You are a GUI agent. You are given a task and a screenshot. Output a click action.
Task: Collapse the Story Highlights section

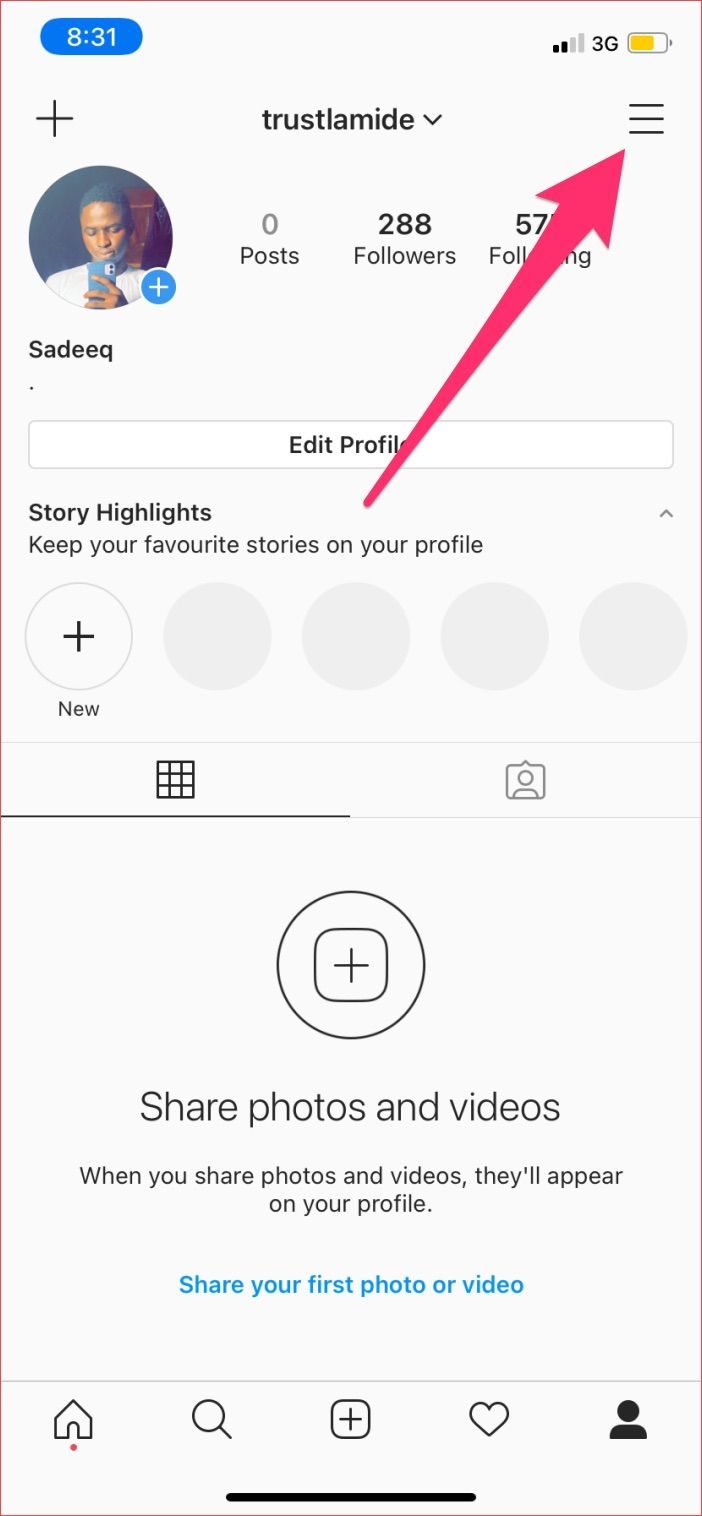click(x=666, y=514)
